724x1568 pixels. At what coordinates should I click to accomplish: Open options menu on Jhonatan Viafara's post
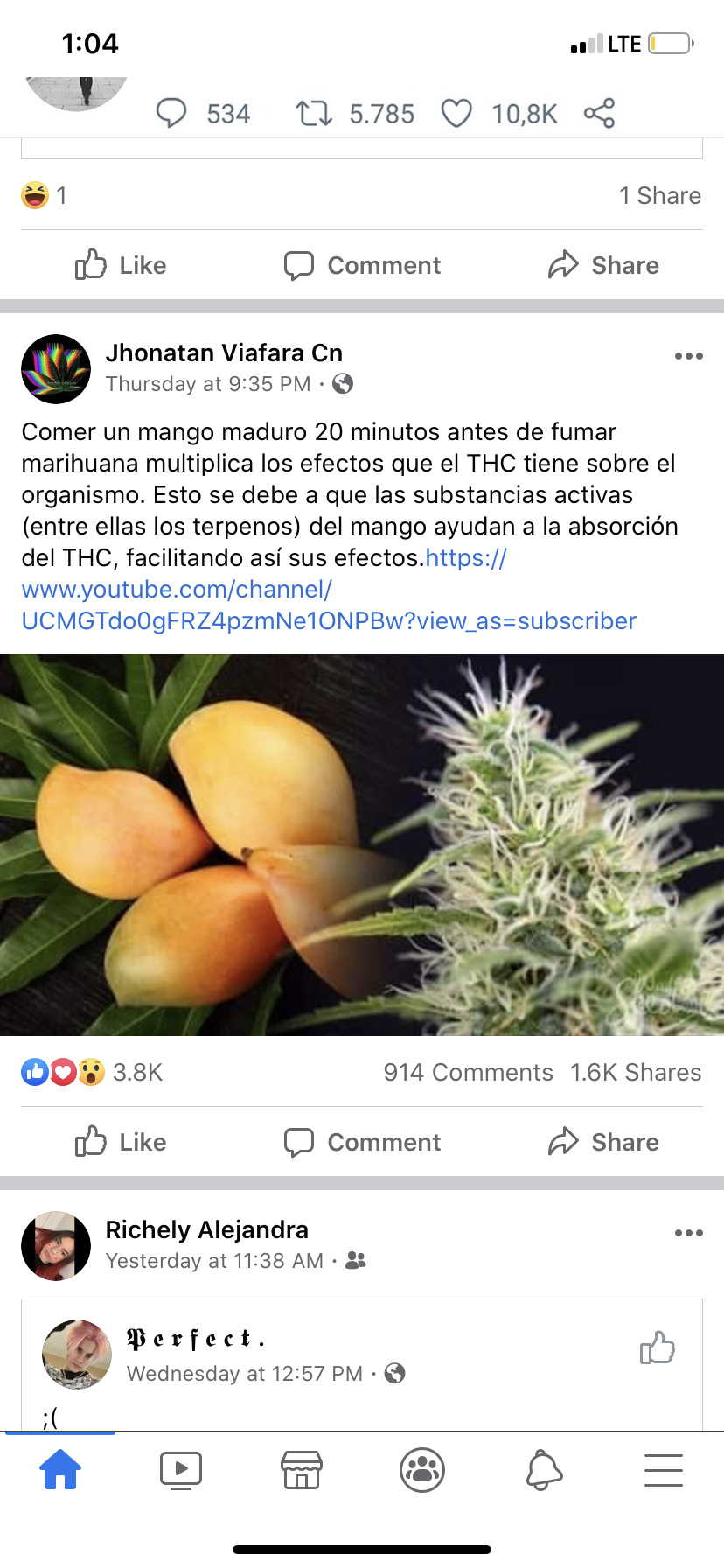[688, 356]
